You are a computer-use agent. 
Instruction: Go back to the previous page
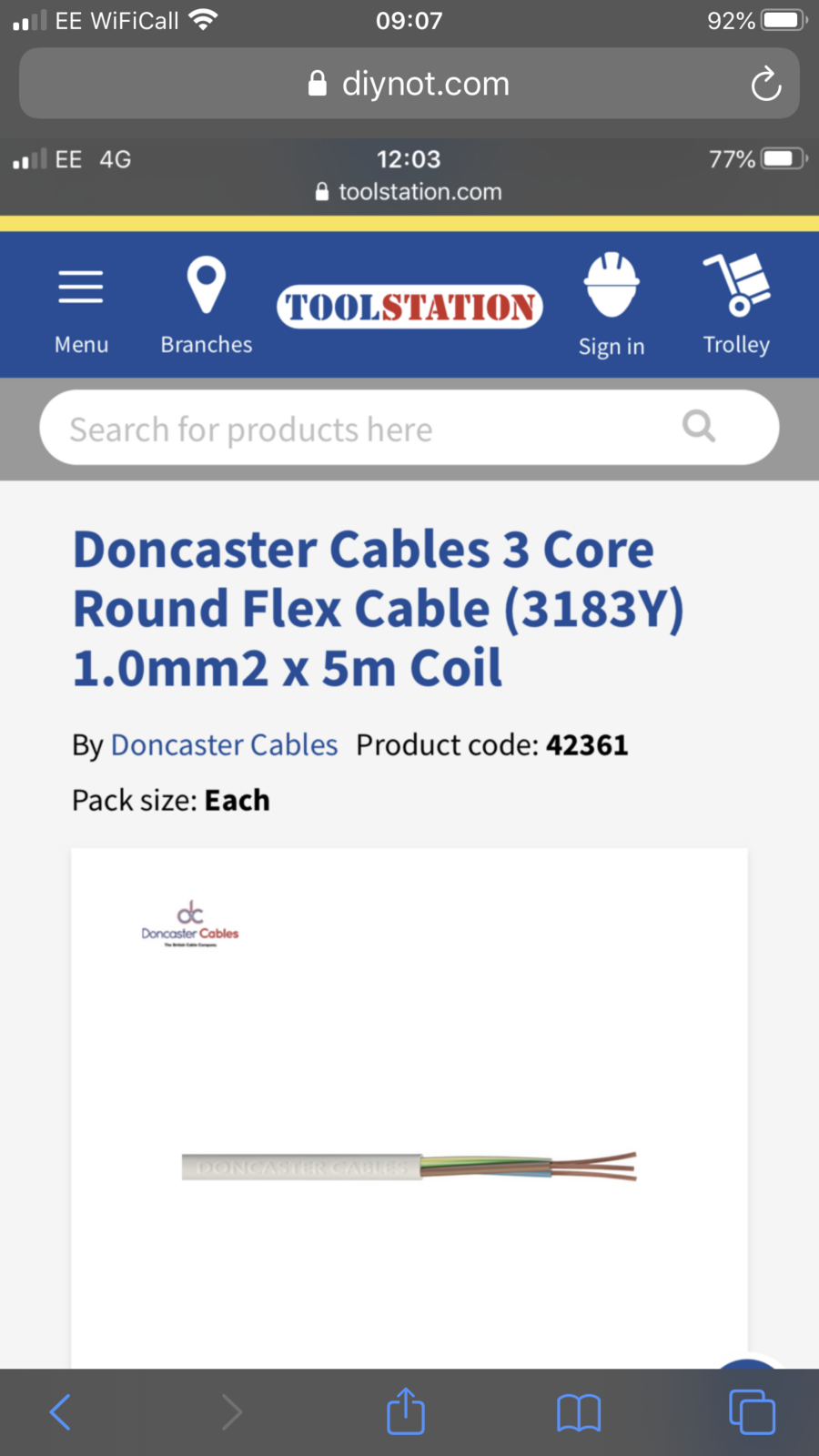(x=60, y=1412)
